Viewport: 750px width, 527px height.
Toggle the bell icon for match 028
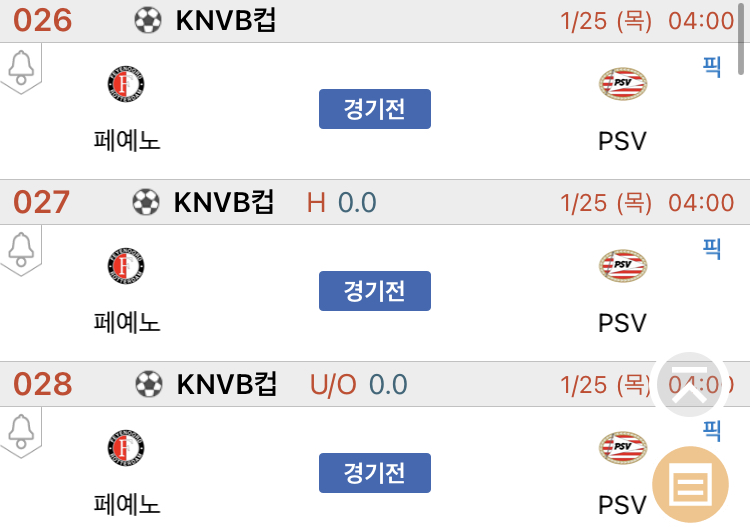tap(21, 432)
